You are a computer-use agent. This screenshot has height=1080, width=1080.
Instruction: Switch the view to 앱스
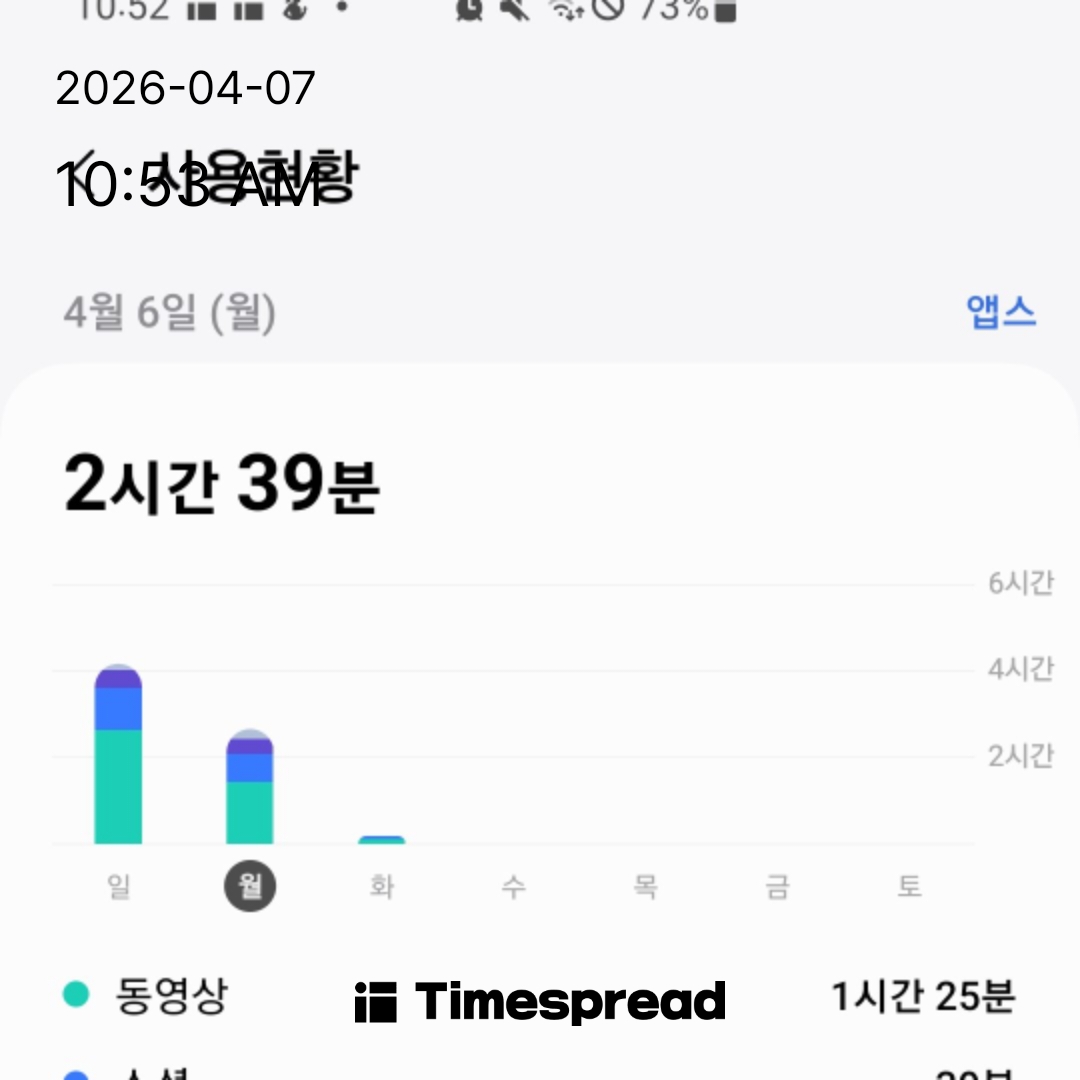1001,312
